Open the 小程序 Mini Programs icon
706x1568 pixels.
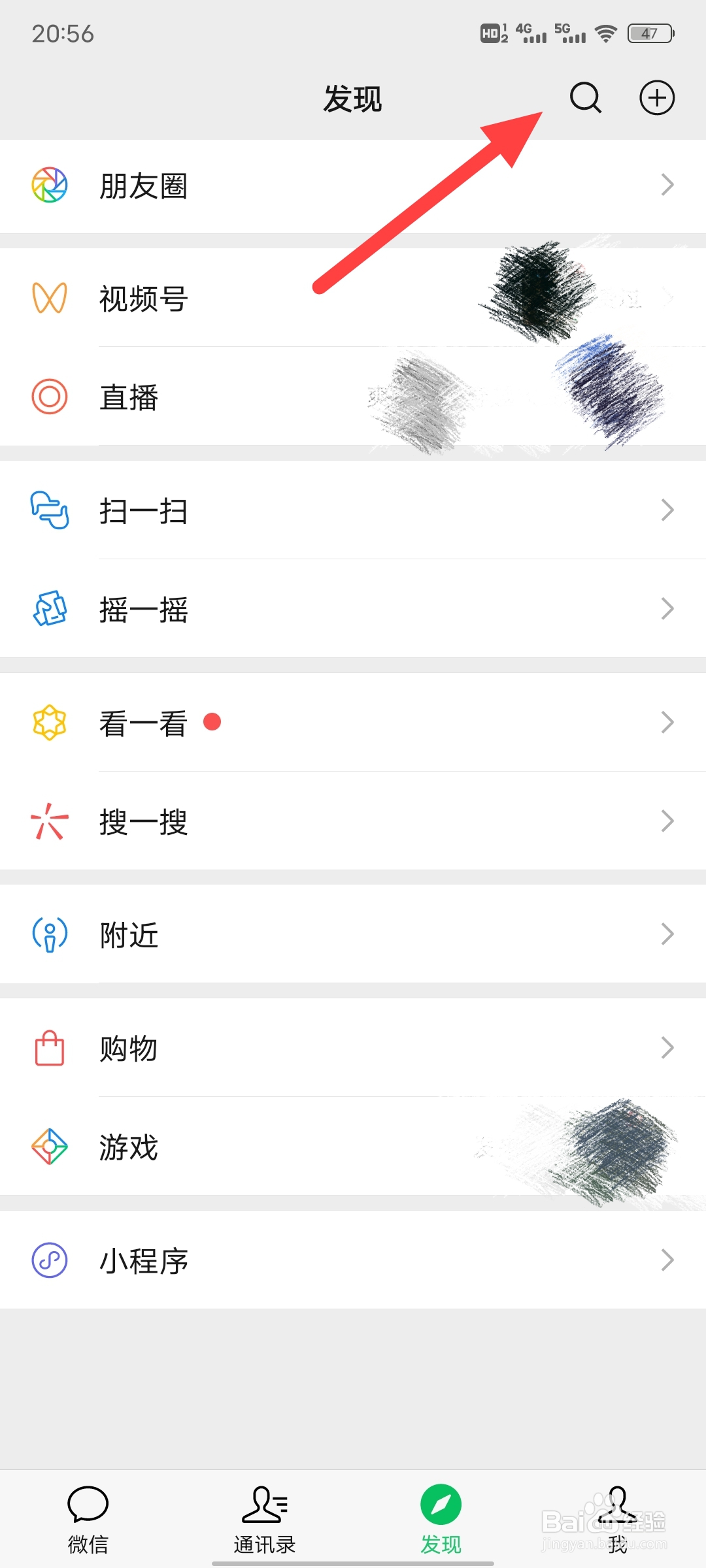coord(49,1259)
